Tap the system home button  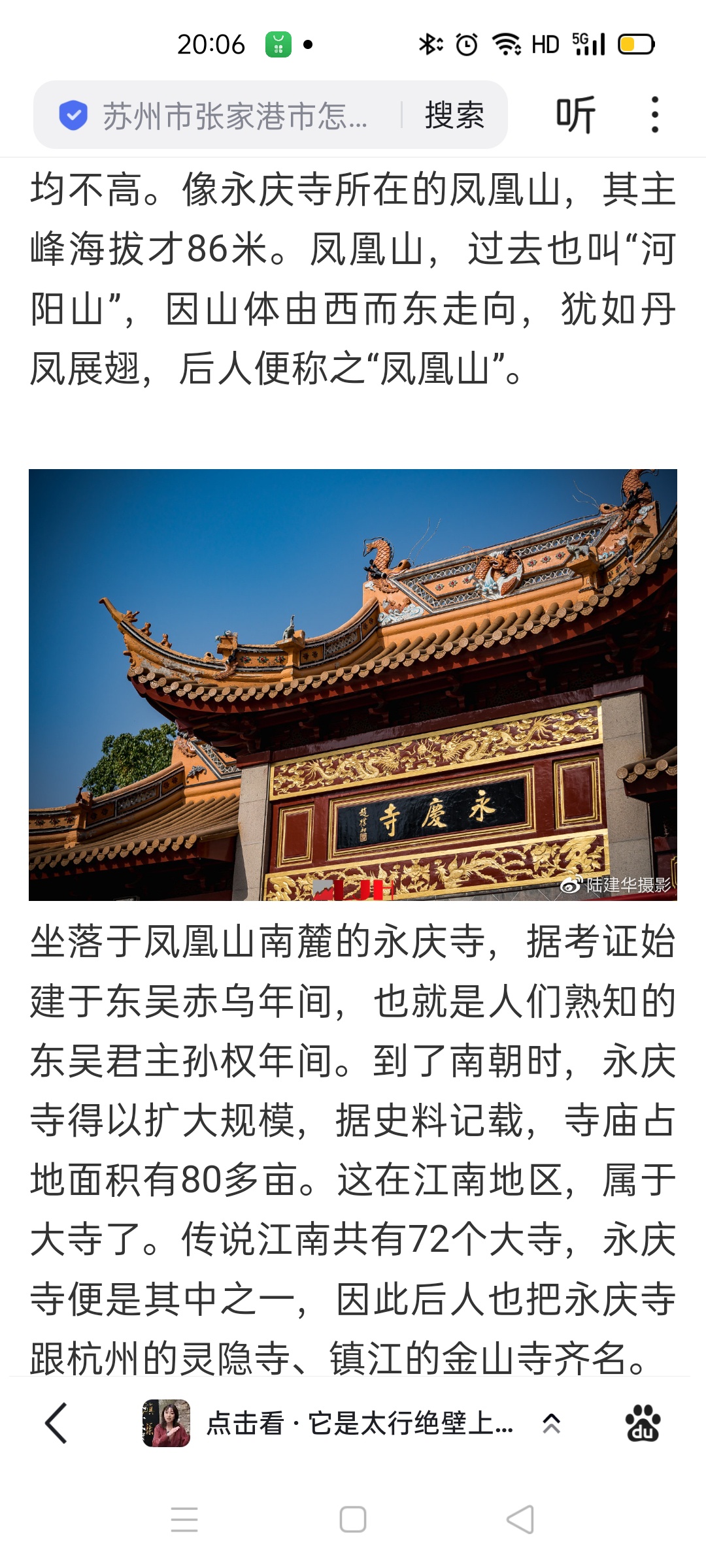pos(353,1520)
